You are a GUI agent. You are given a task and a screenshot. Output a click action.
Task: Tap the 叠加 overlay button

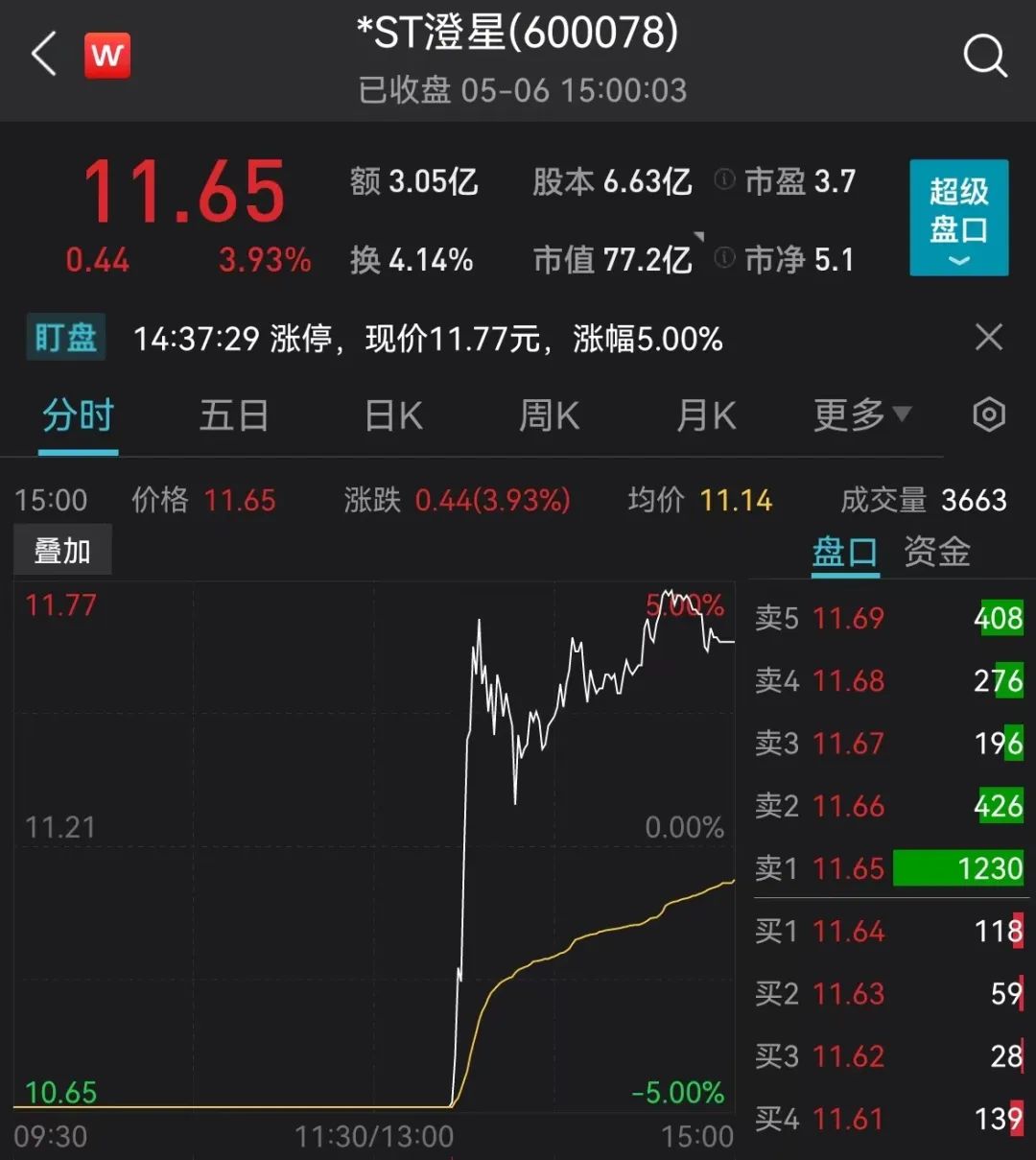[x=62, y=551]
